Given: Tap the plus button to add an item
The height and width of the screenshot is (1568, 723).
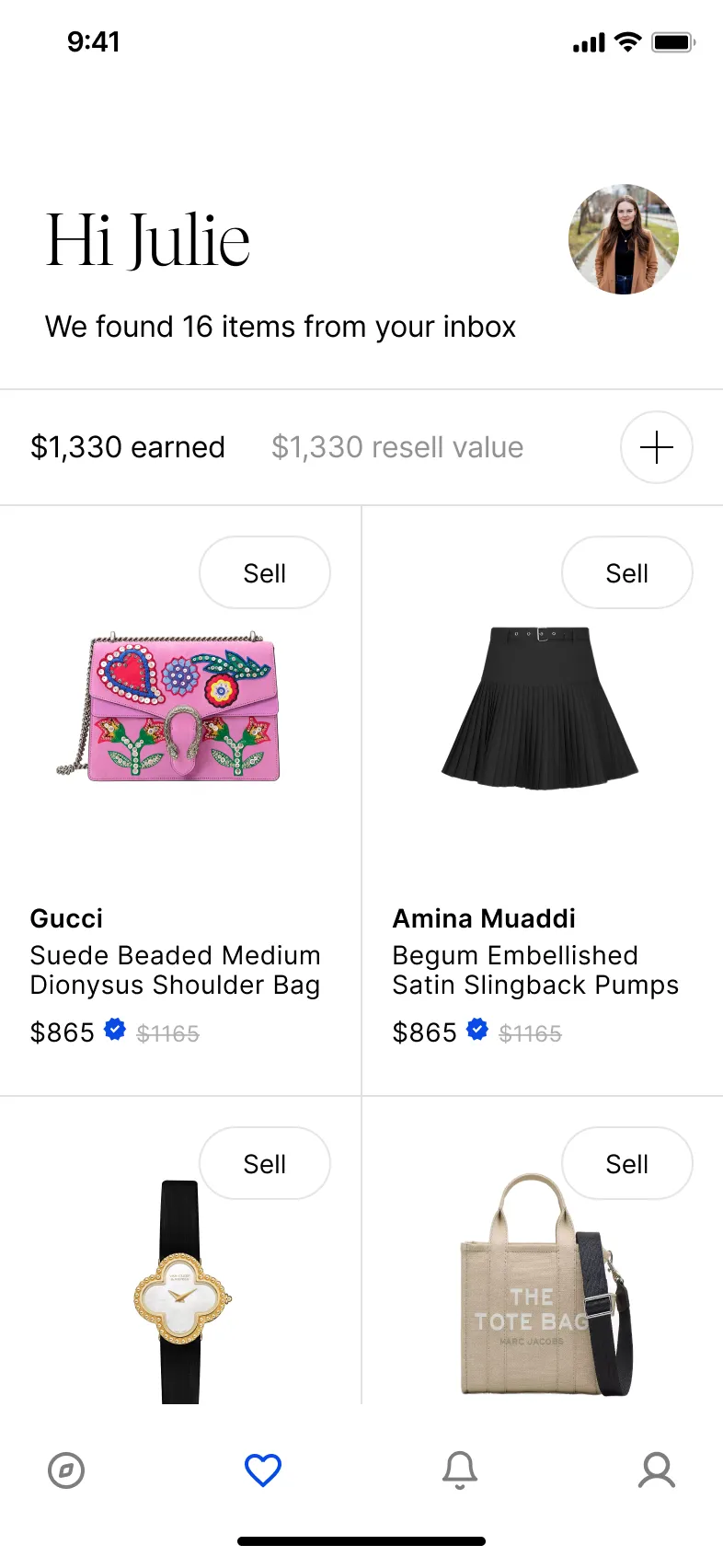Looking at the screenshot, I should (x=657, y=447).
